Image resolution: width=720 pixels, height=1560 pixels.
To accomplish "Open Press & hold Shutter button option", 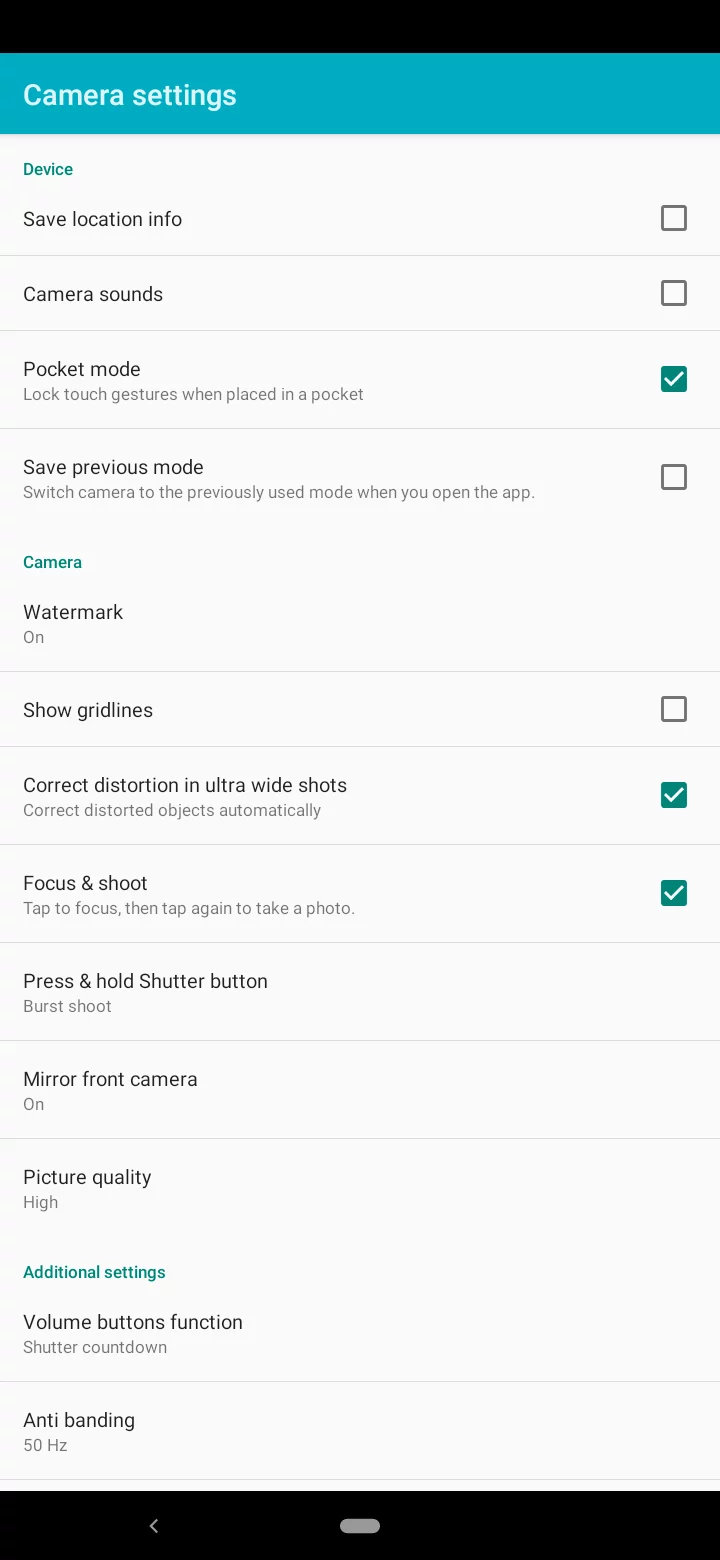I will click(360, 992).
